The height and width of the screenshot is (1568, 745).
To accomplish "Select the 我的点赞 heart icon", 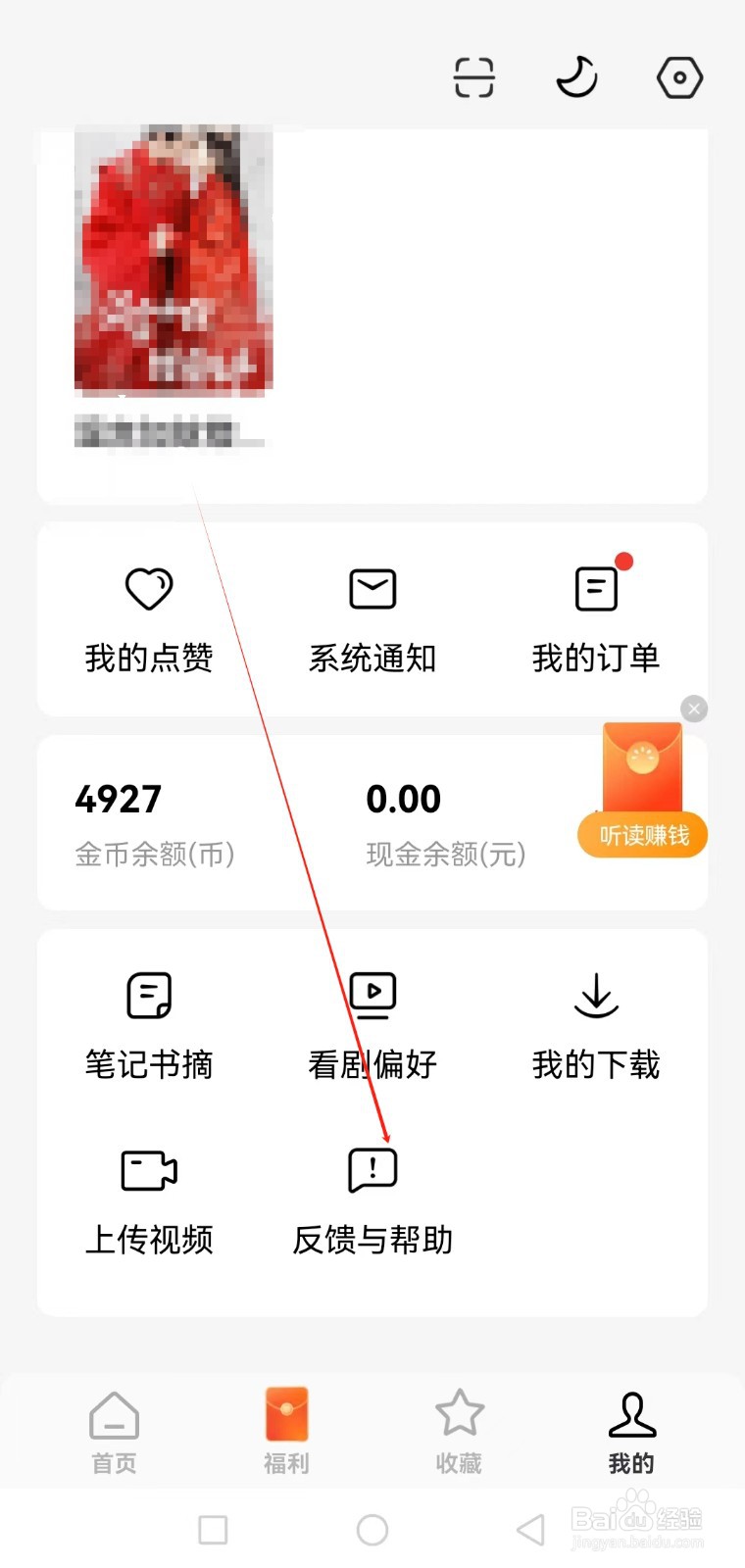I will click(x=149, y=588).
